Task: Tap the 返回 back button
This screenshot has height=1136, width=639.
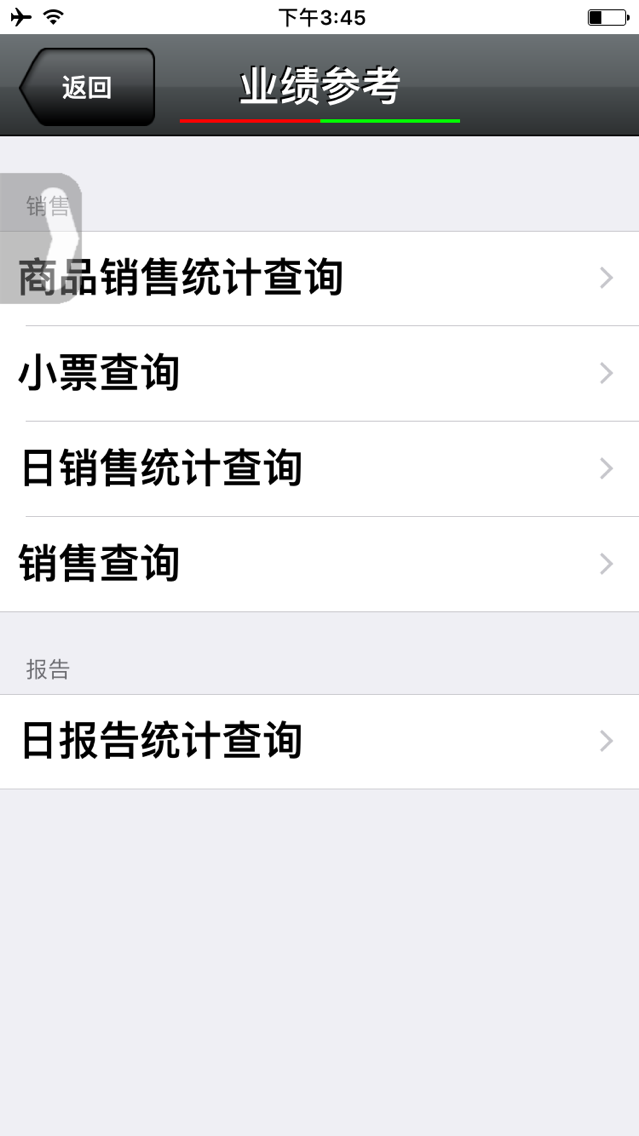Action: [x=87, y=87]
